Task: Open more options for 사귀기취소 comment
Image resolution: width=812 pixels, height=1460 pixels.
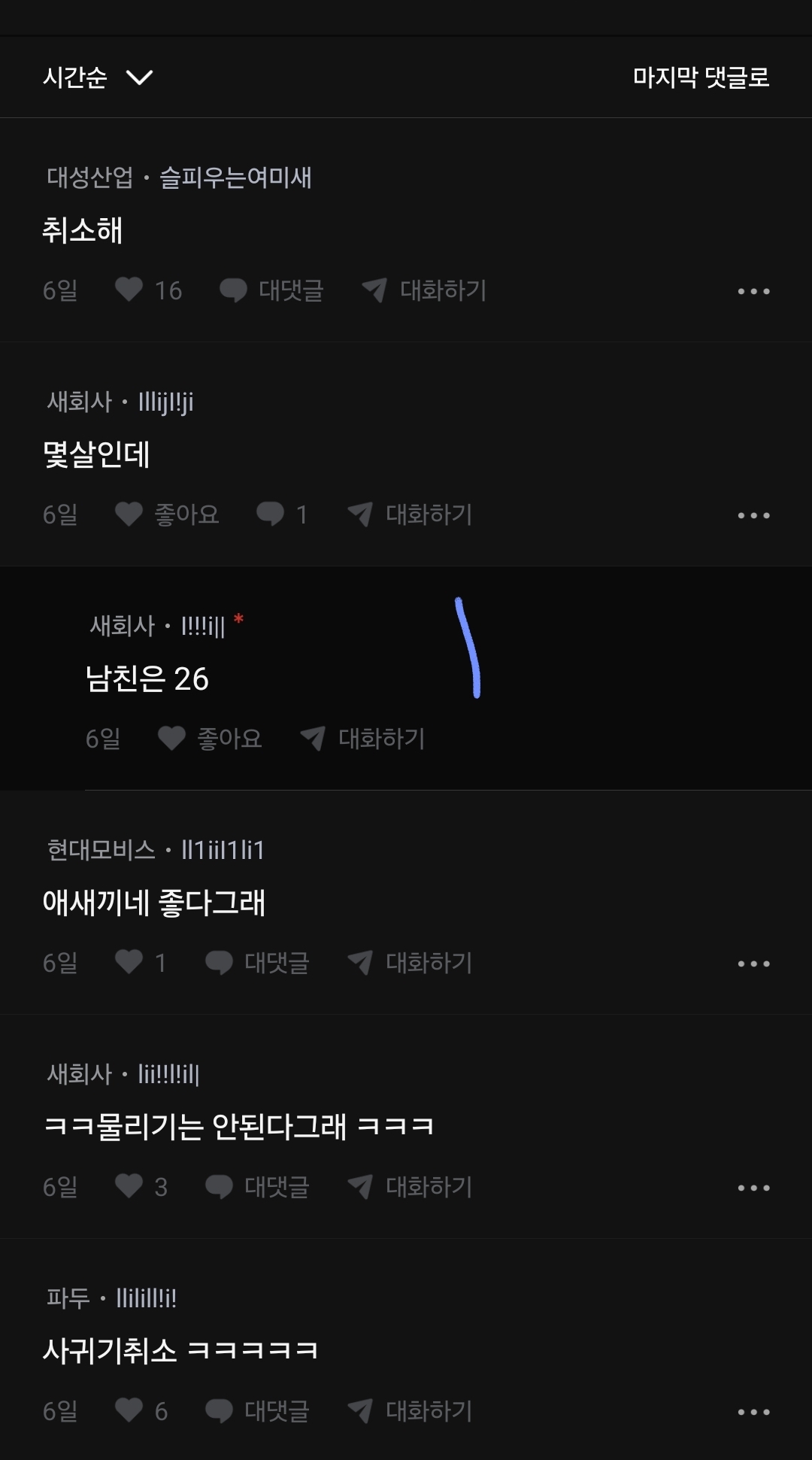Action: tap(753, 1412)
